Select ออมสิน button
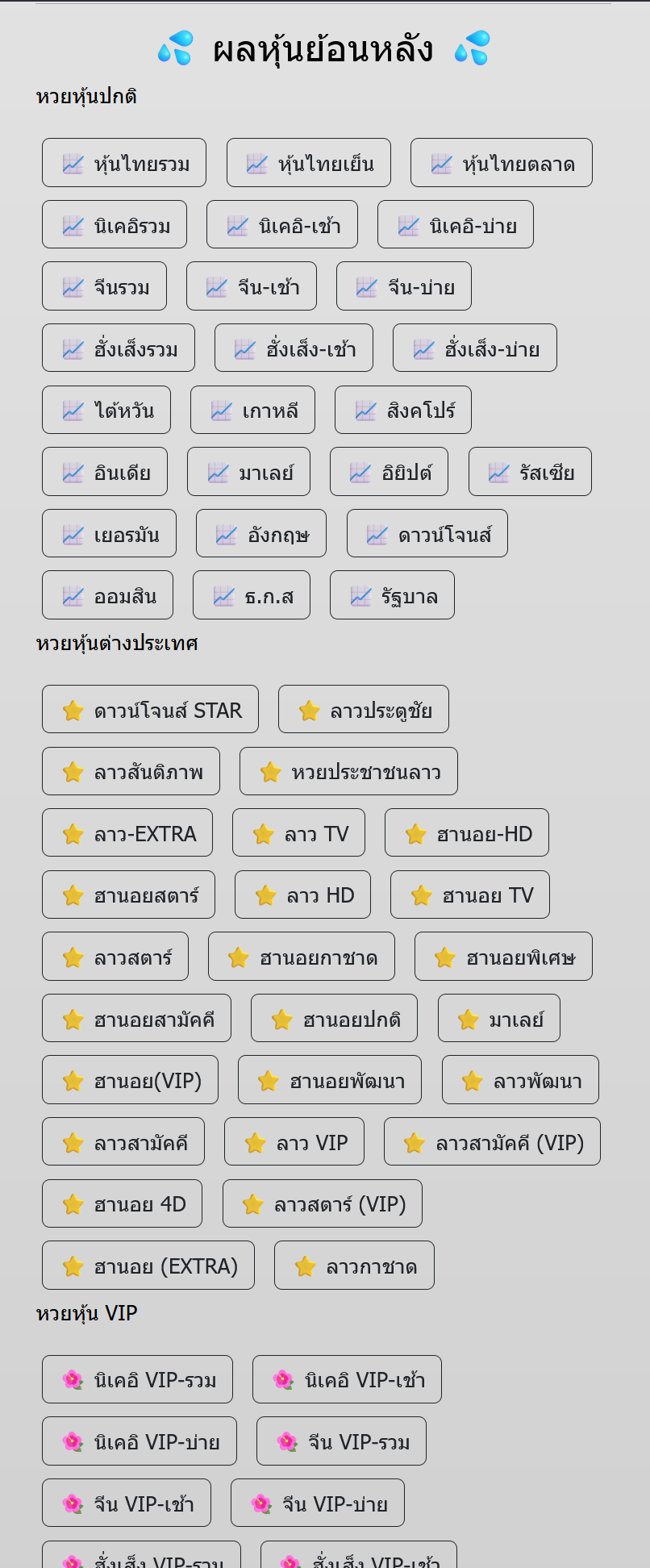Viewport: 650px width, 1568px height. pyautogui.click(x=107, y=595)
